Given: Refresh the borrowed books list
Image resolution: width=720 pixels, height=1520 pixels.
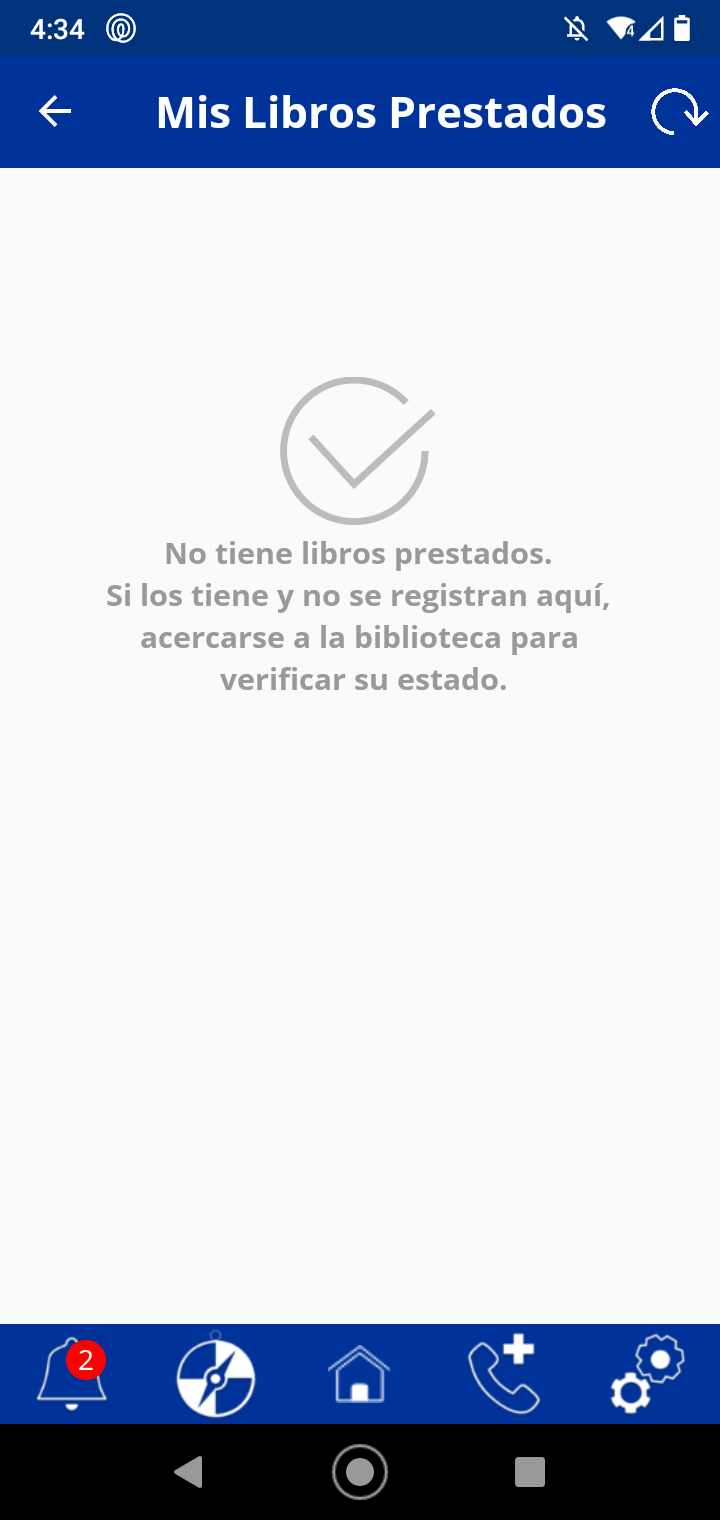Looking at the screenshot, I should tap(680, 112).
